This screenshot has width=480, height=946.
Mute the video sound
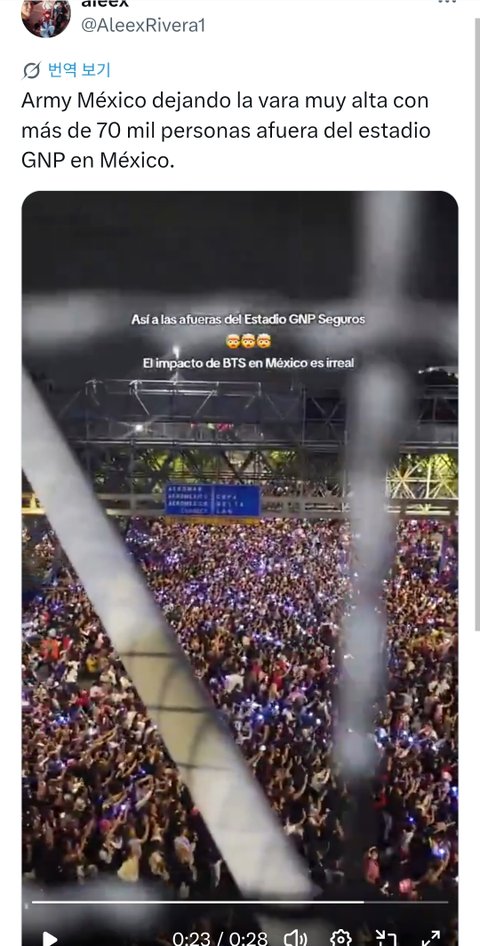coord(295,937)
